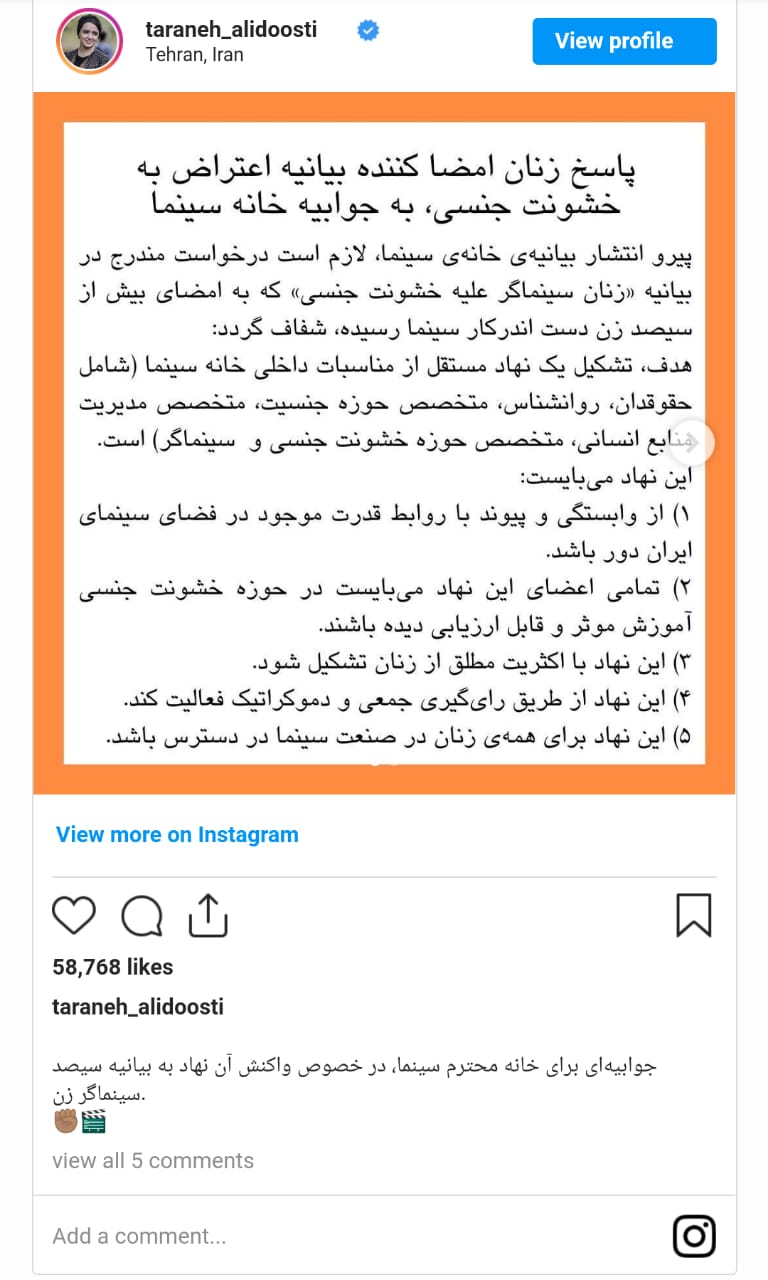Open the post image with the Persian statement

pyautogui.click(x=384, y=443)
